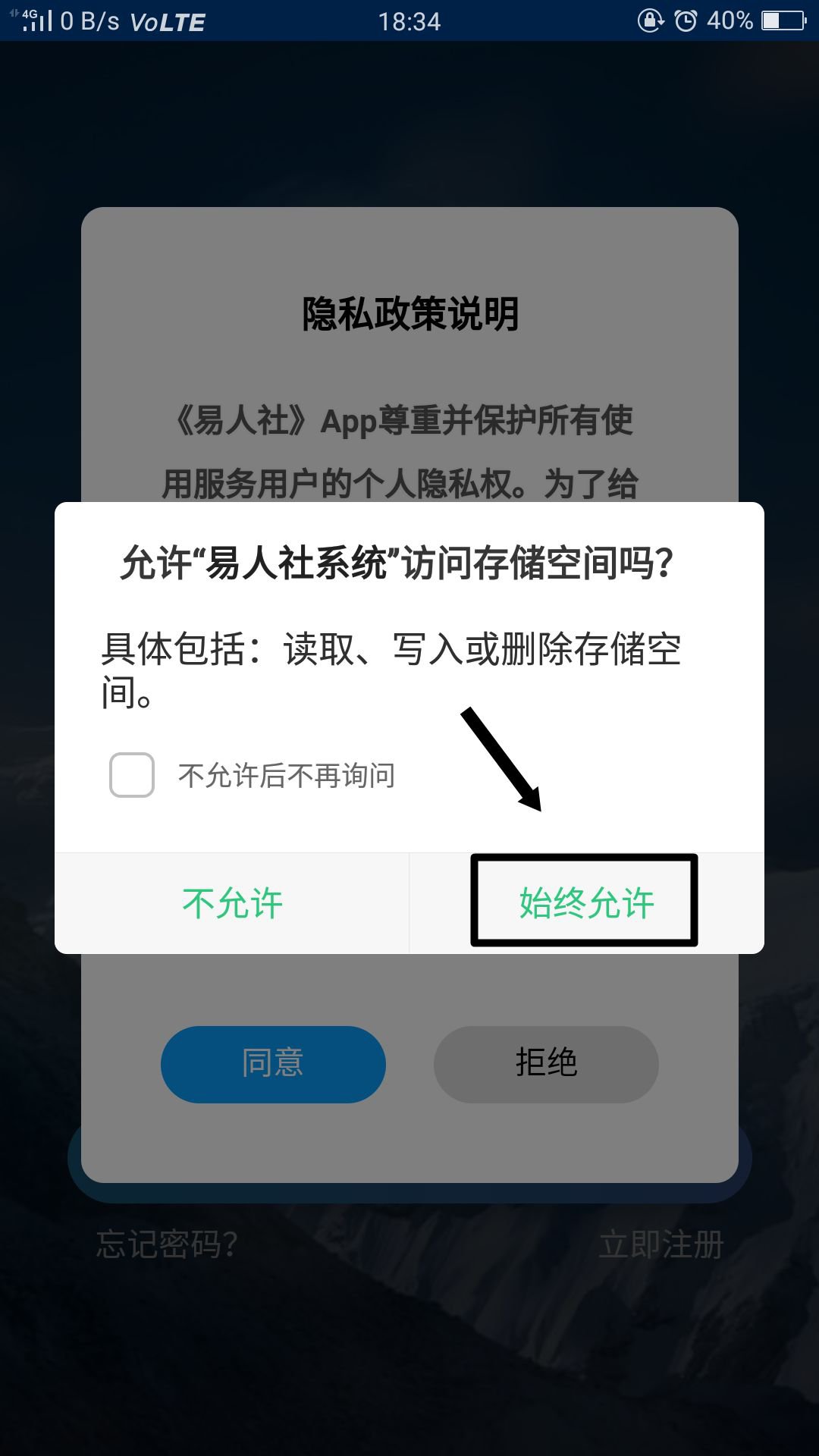Screen dimensions: 819x1456
Task: Tap 同意 to accept the privacy policy
Action: click(273, 1064)
